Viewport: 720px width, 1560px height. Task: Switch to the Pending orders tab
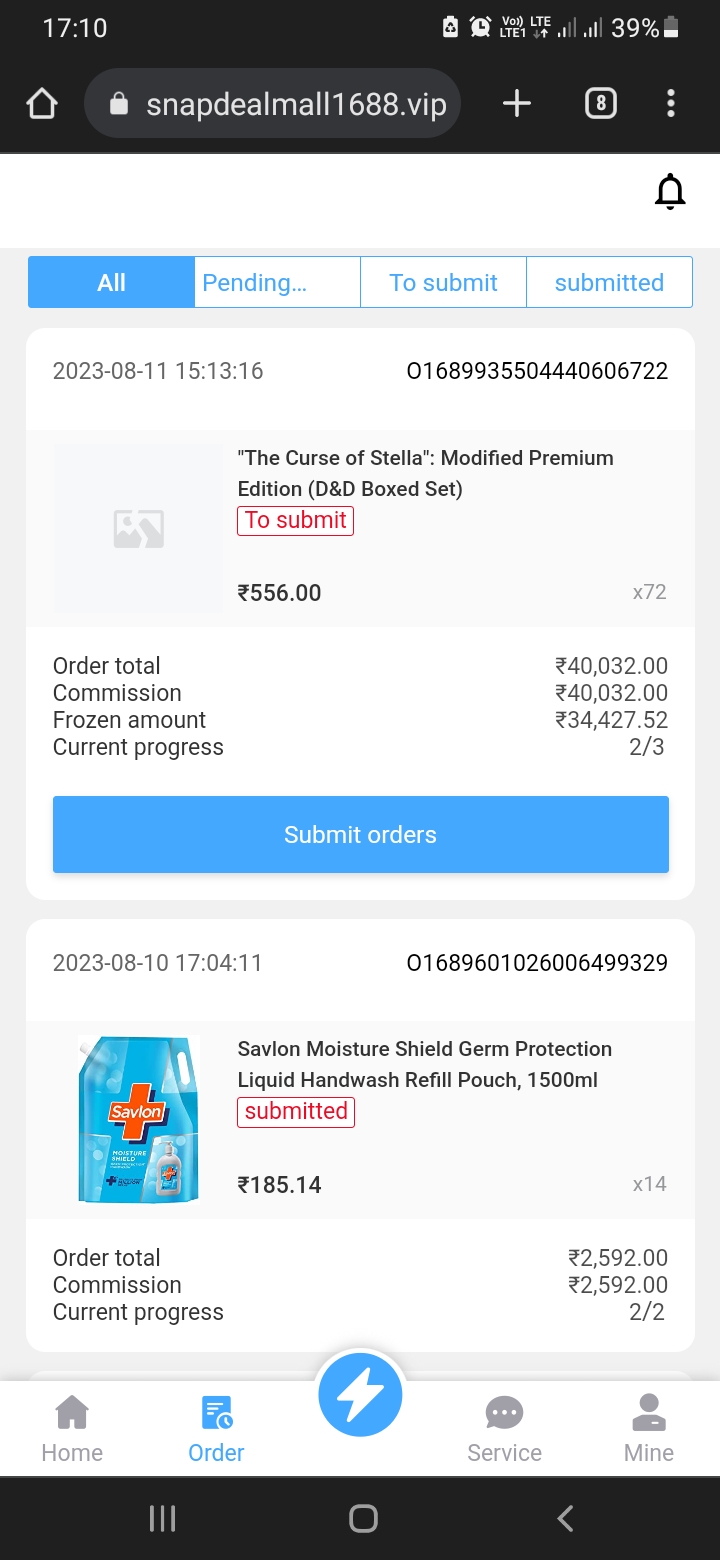[277, 283]
